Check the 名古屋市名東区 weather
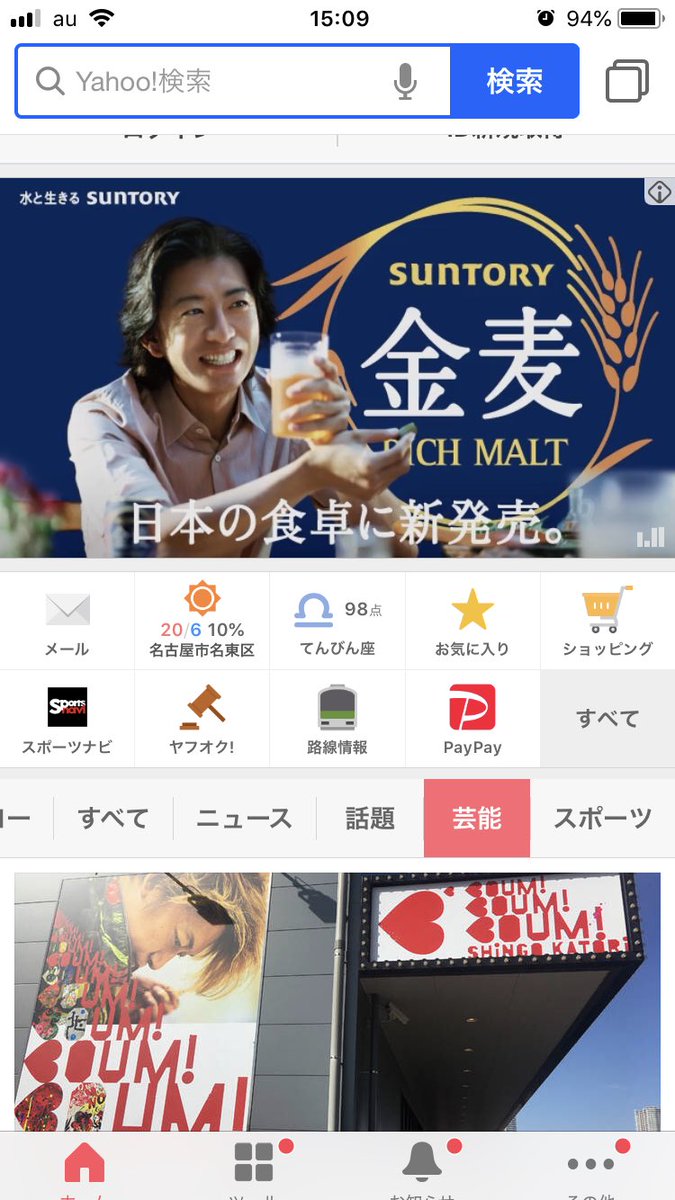Screen dimensions: 675x1200 pyautogui.click(x=202, y=621)
